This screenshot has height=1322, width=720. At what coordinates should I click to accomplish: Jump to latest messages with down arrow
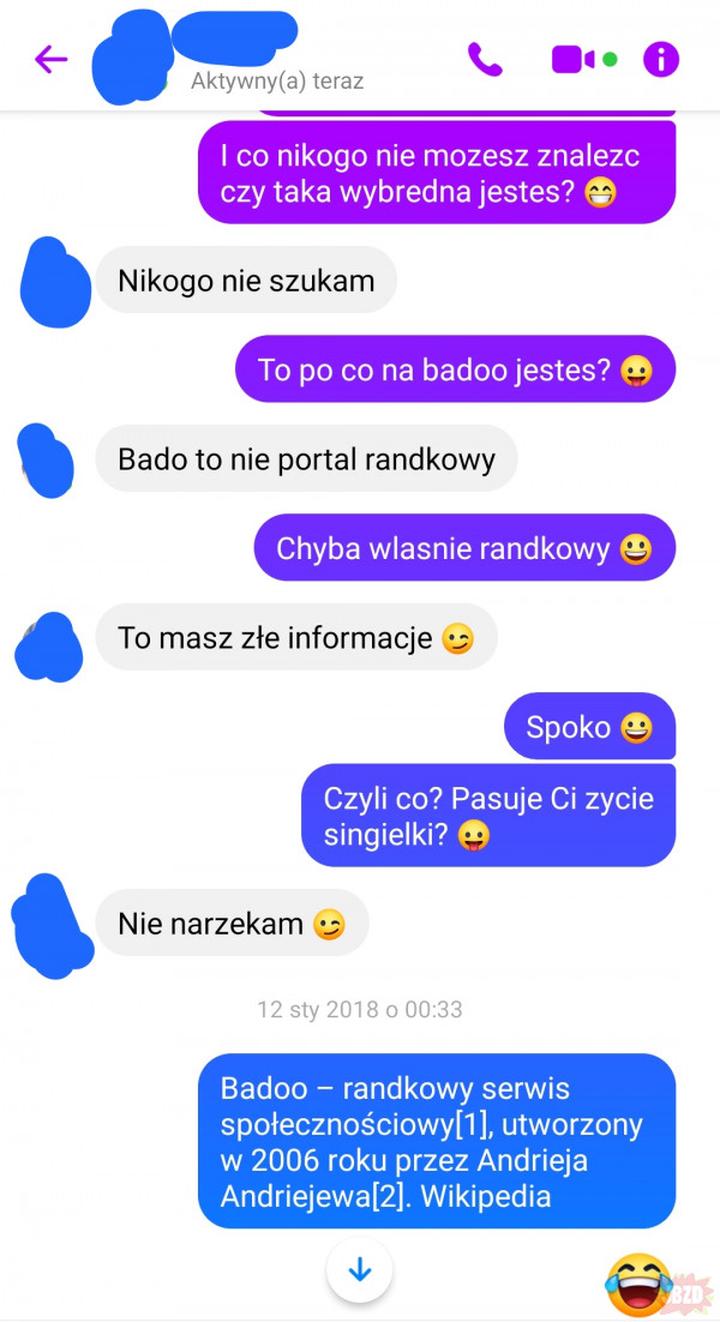pyautogui.click(x=360, y=1270)
